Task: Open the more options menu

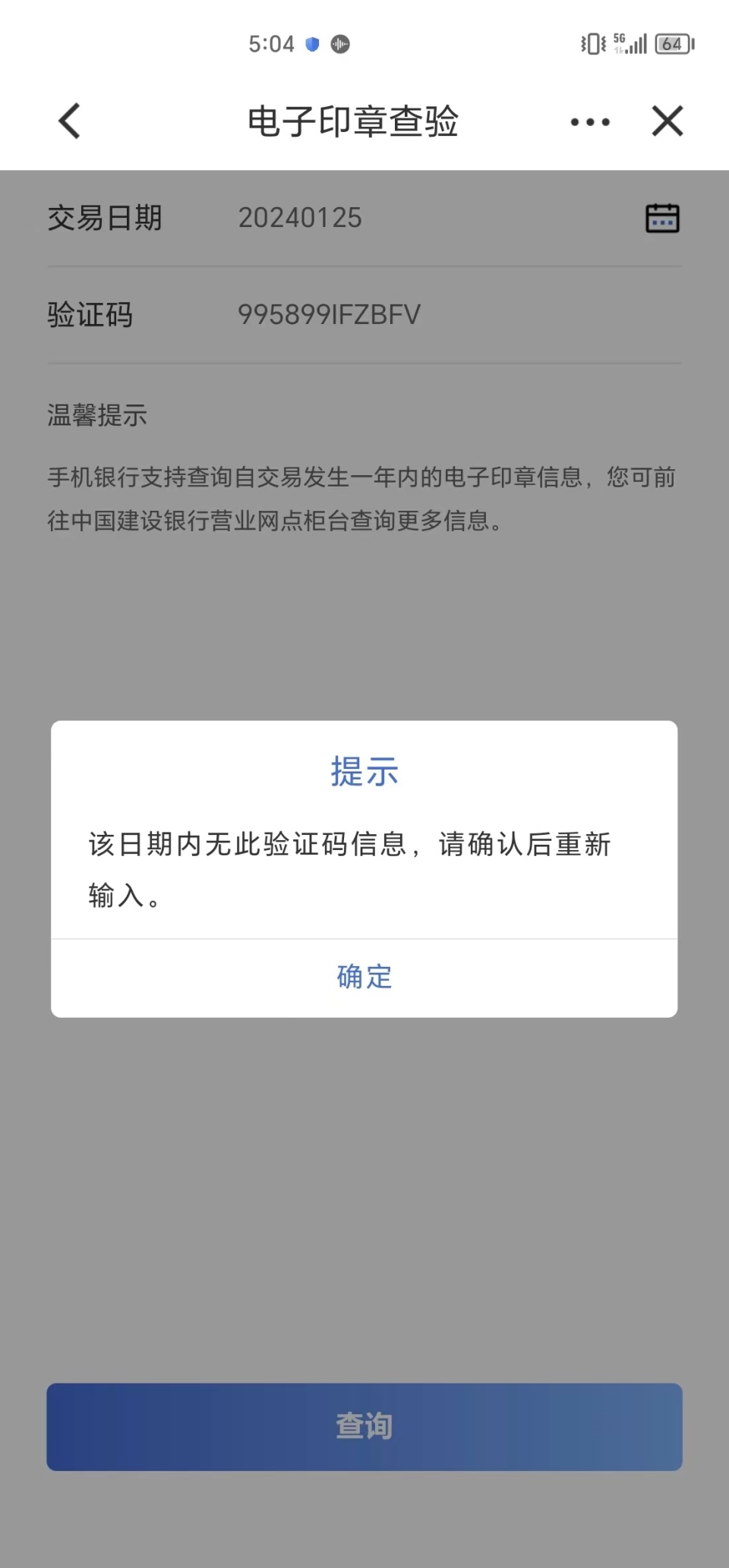Action: point(589,121)
